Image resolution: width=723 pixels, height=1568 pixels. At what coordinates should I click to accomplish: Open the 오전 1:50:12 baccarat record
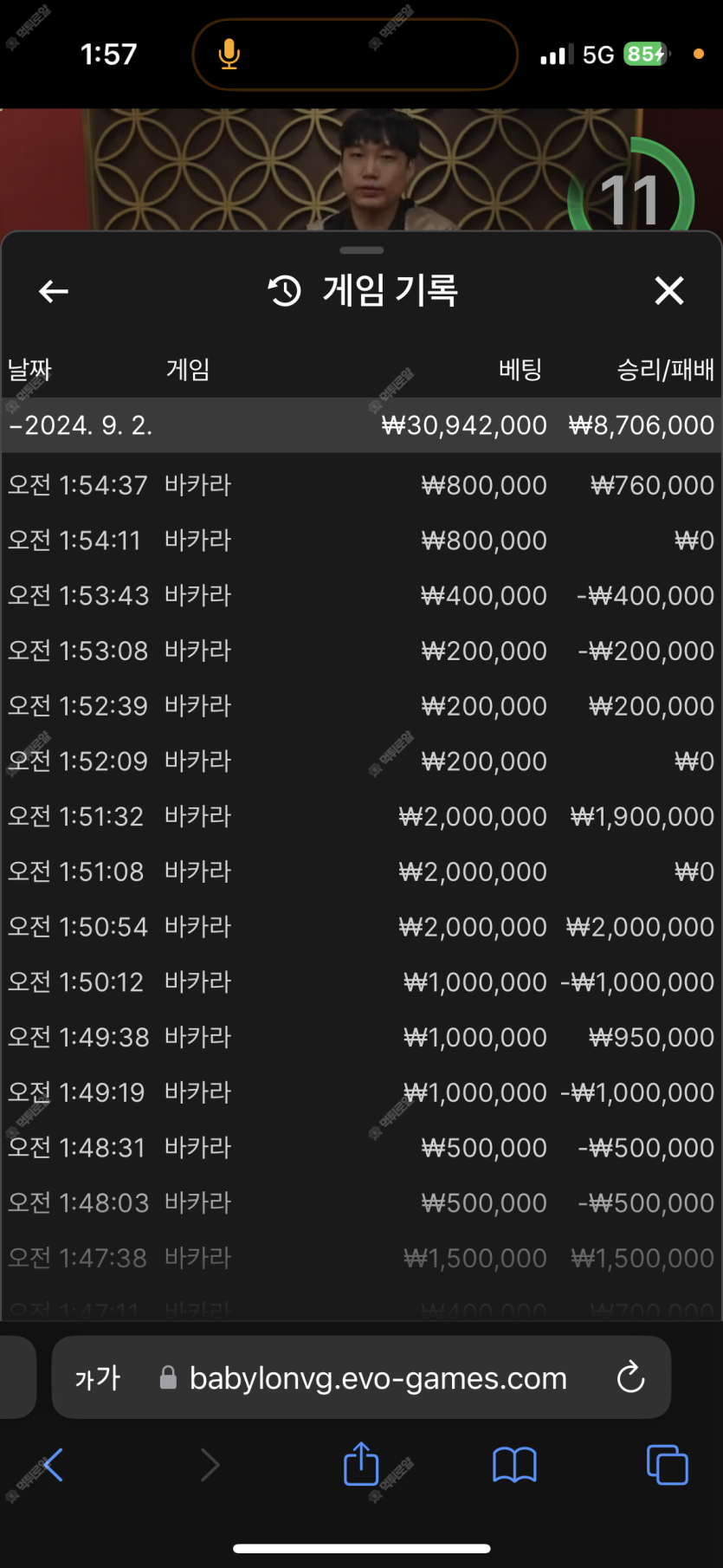(362, 982)
